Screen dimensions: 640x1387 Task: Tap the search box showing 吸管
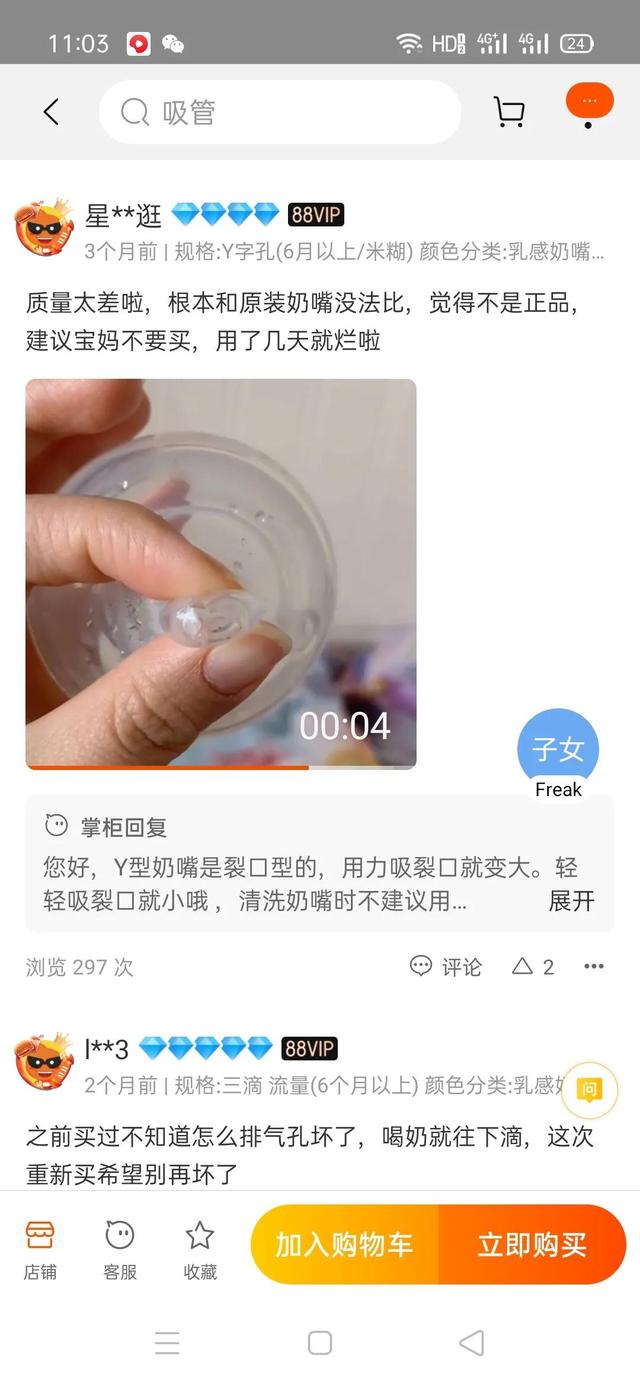click(280, 112)
